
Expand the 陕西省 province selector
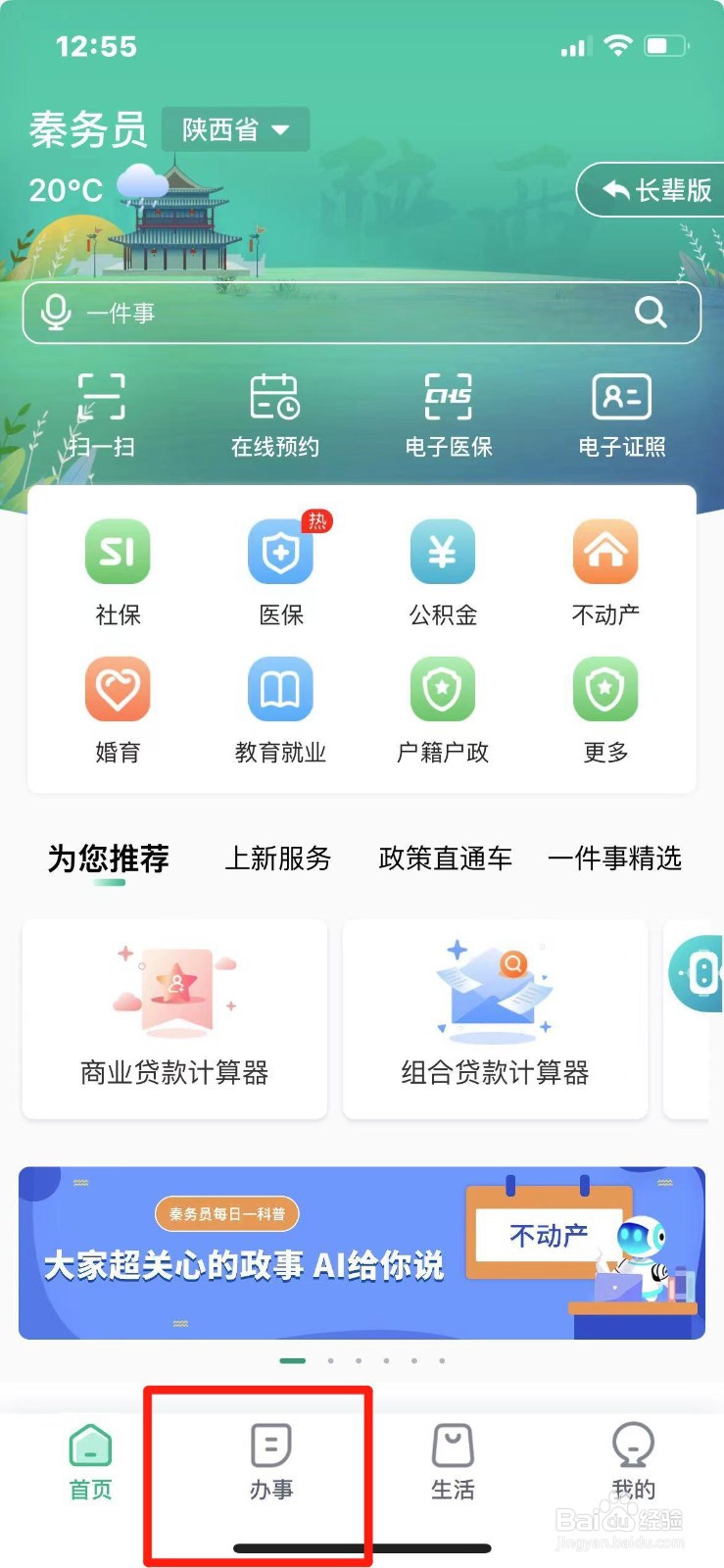(x=235, y=128)
